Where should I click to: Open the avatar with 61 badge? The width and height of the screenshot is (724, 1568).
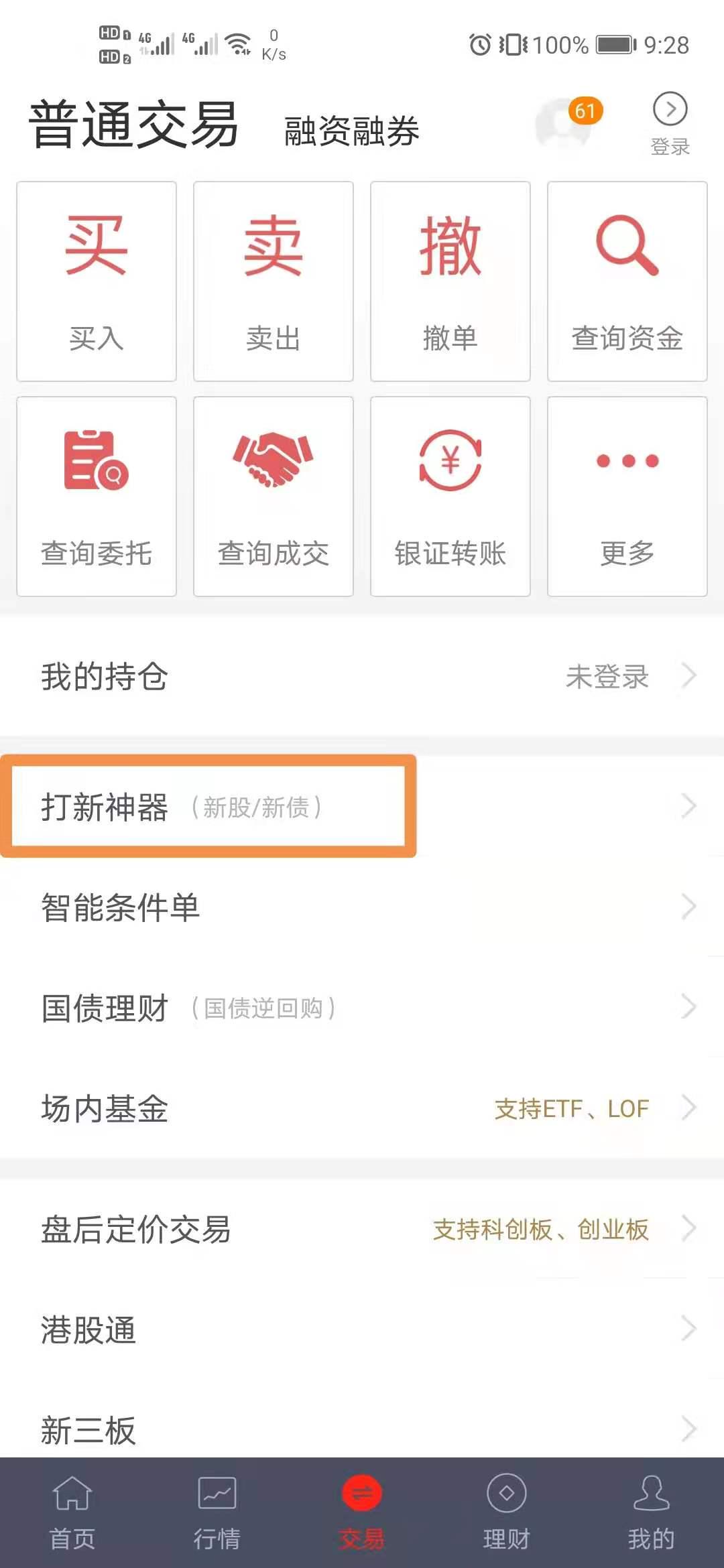(564, 123)
